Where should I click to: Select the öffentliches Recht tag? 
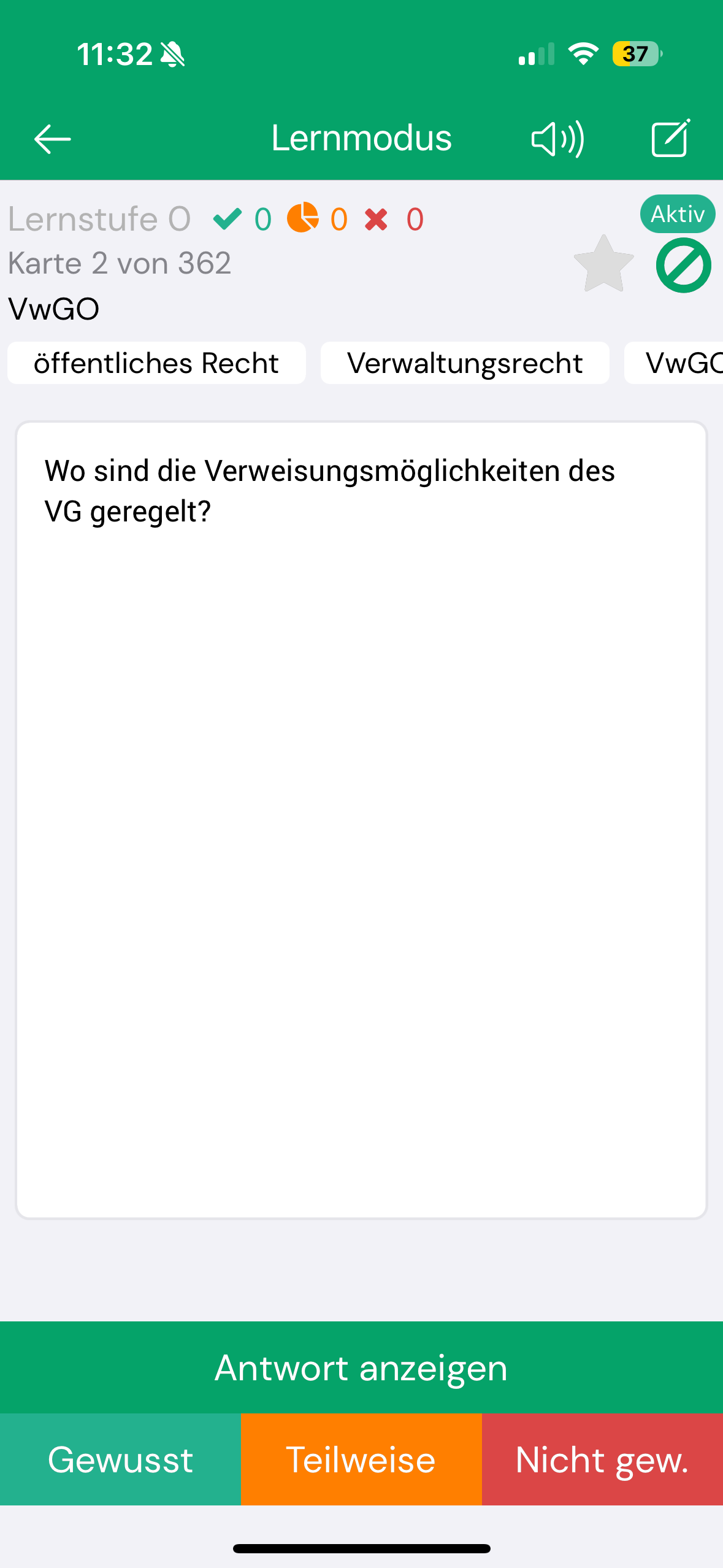tap(156, 363)
